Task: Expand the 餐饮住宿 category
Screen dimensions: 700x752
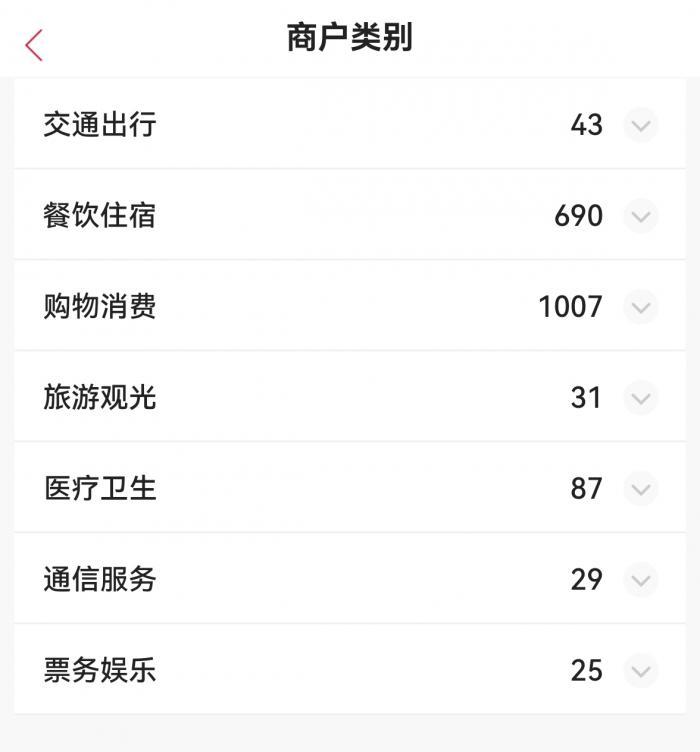Action: click(640, 216)
